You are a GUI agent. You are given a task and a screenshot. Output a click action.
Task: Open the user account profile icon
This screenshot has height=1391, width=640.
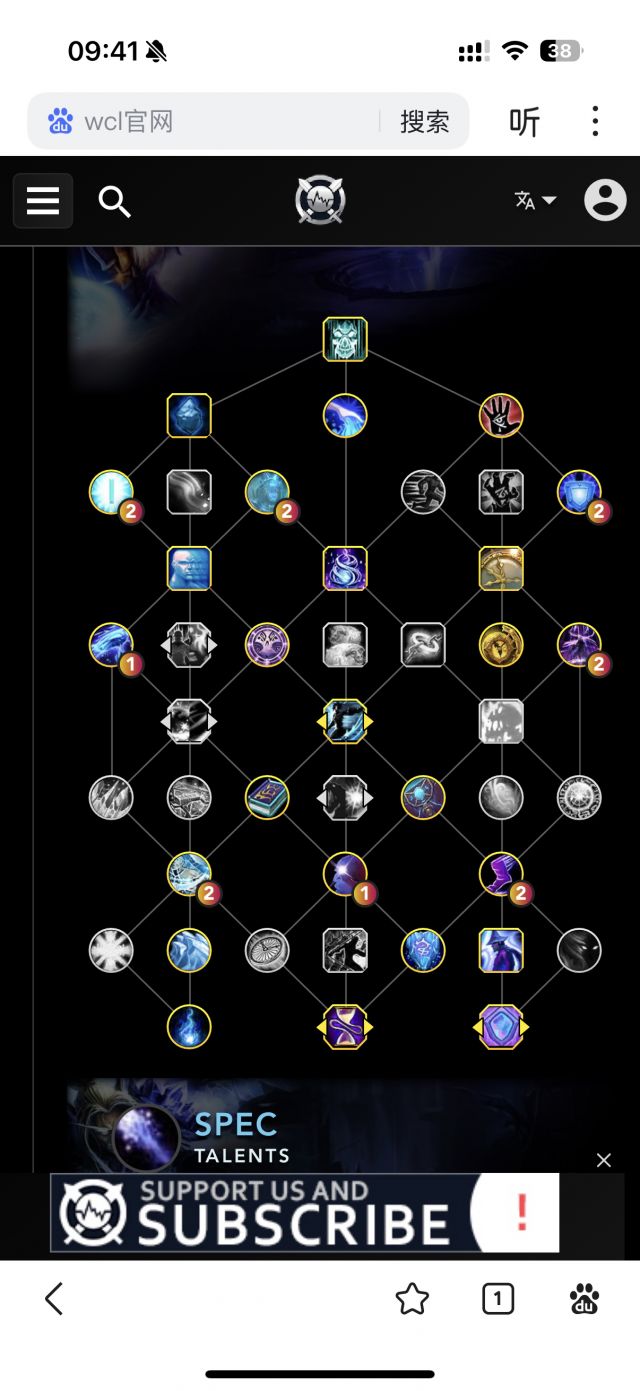(605, 200)
